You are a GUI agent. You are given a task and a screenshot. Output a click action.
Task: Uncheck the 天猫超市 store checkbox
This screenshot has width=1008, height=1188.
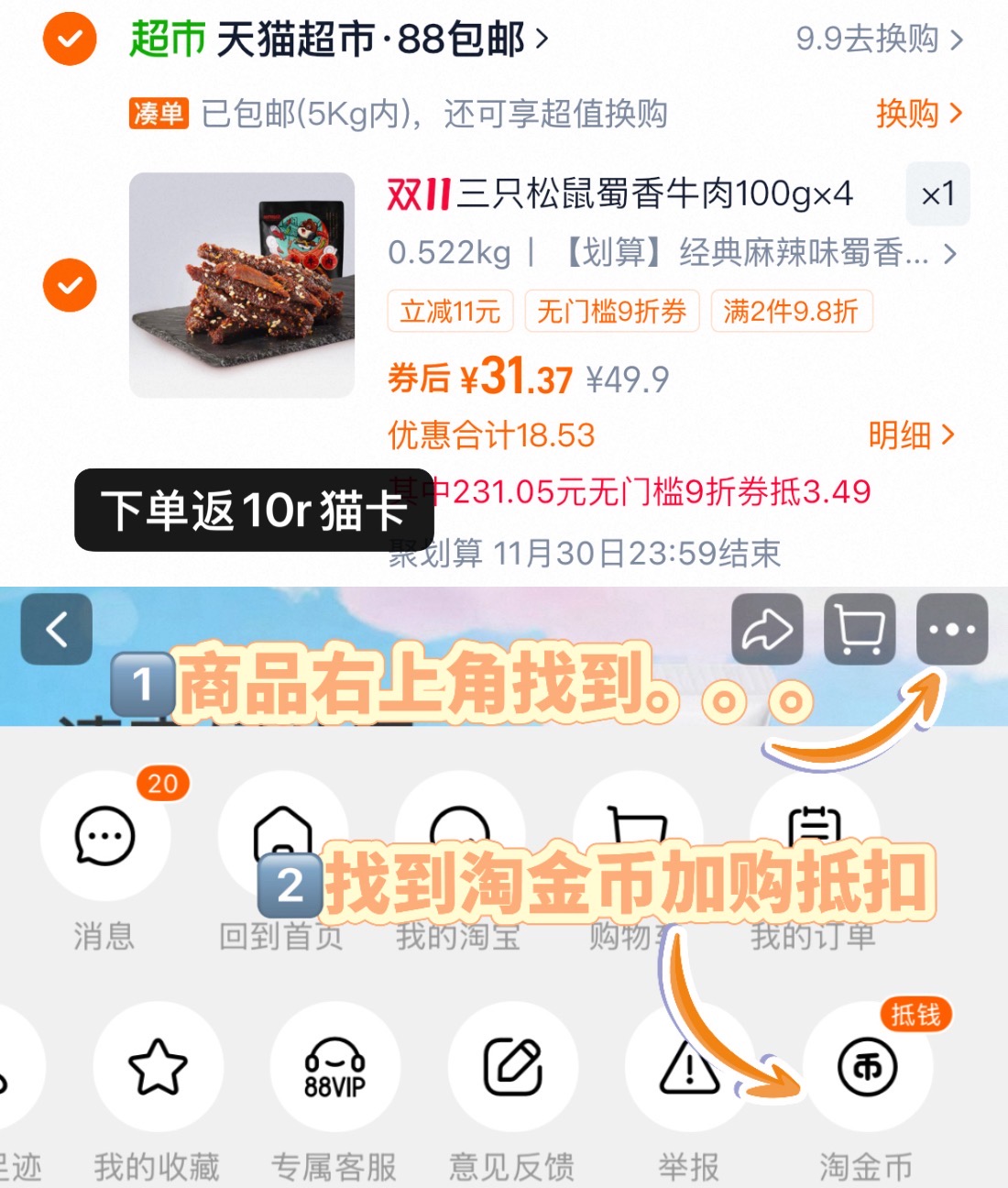tap(68, 40)
